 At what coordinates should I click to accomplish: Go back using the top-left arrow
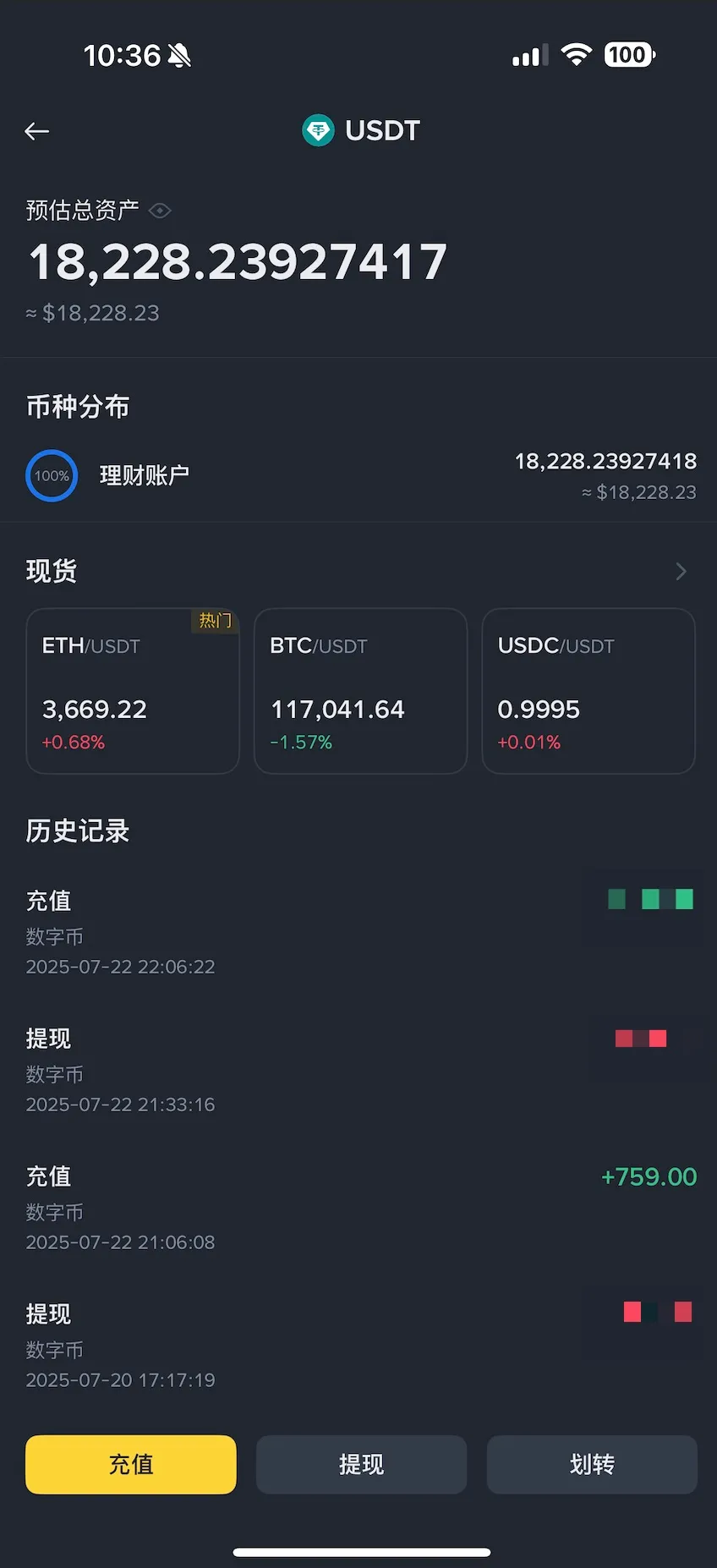37,131
